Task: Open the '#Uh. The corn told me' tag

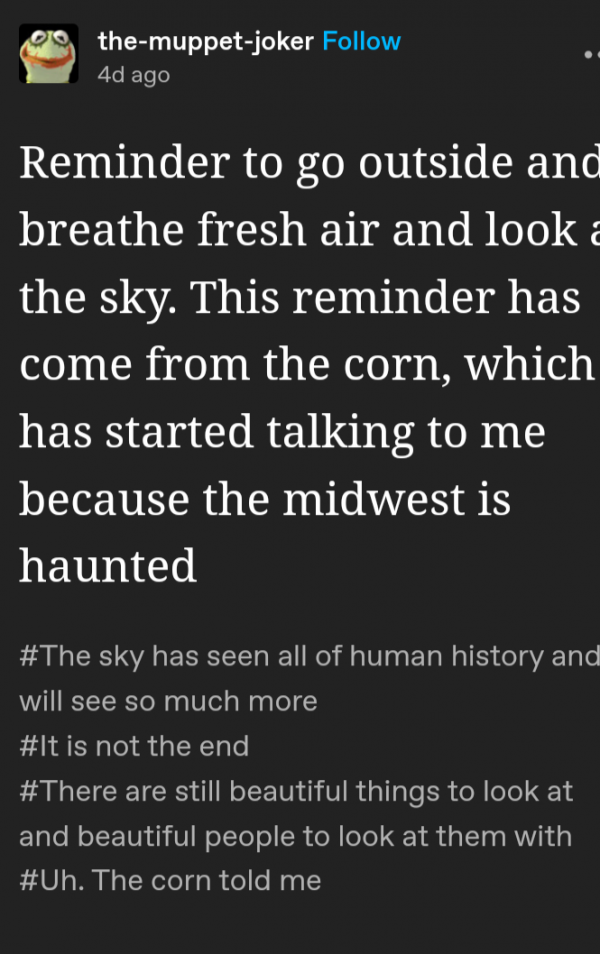Action: pos(170,881)
